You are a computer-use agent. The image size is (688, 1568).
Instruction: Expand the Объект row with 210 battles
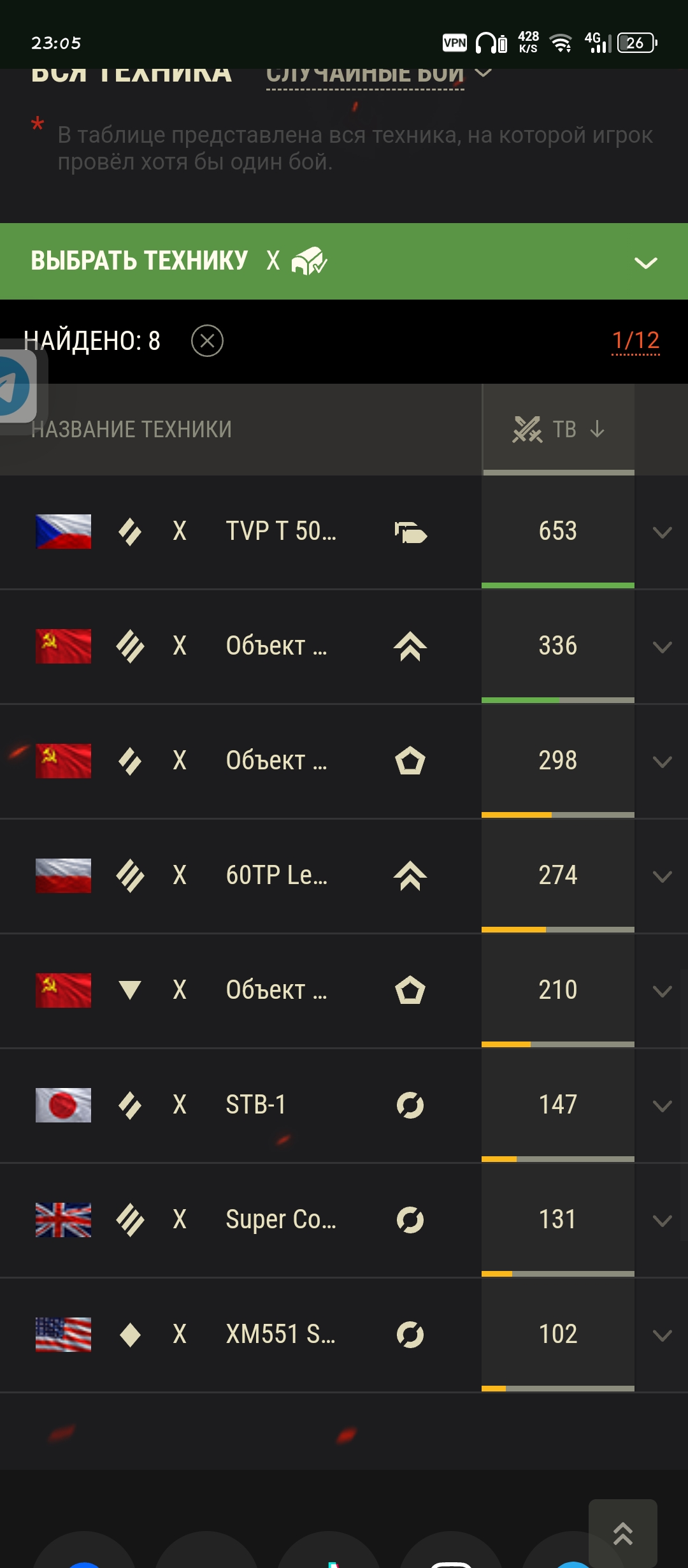point(663,991)
